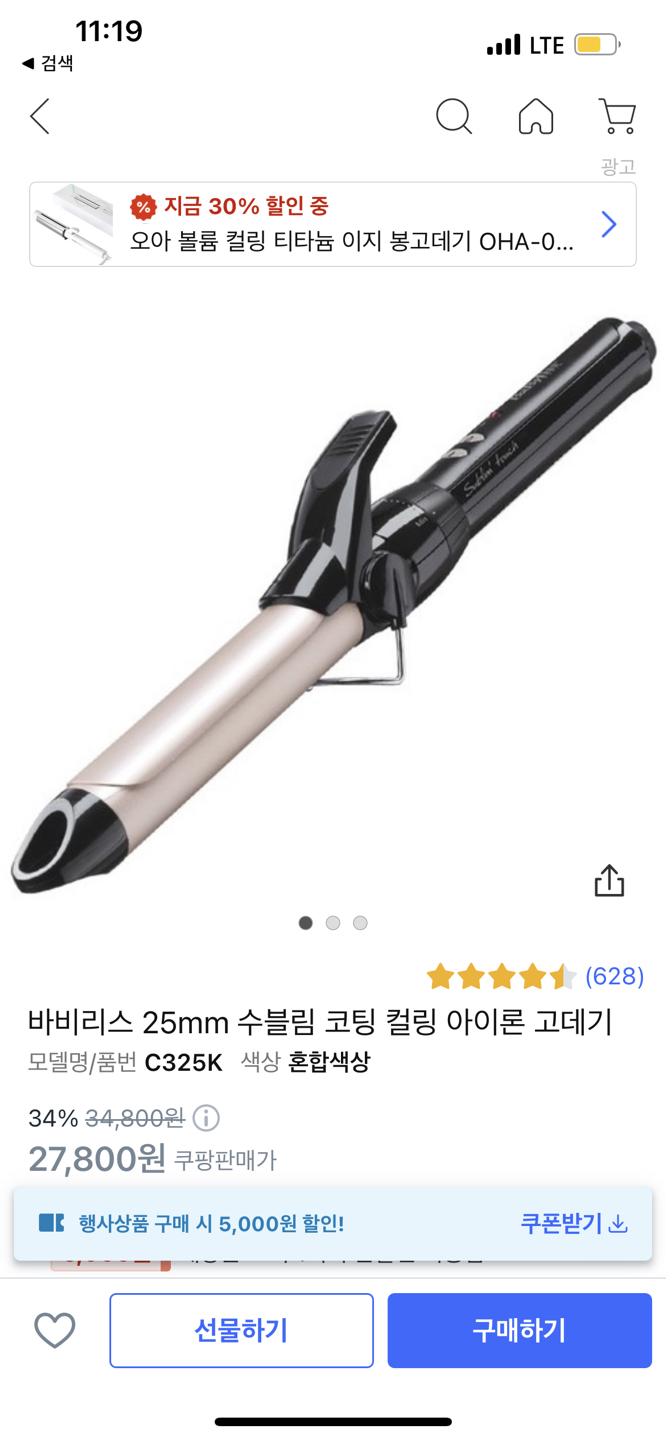View the 628 customer reviews
666x1440 pixels.
[x=614, y=976]
